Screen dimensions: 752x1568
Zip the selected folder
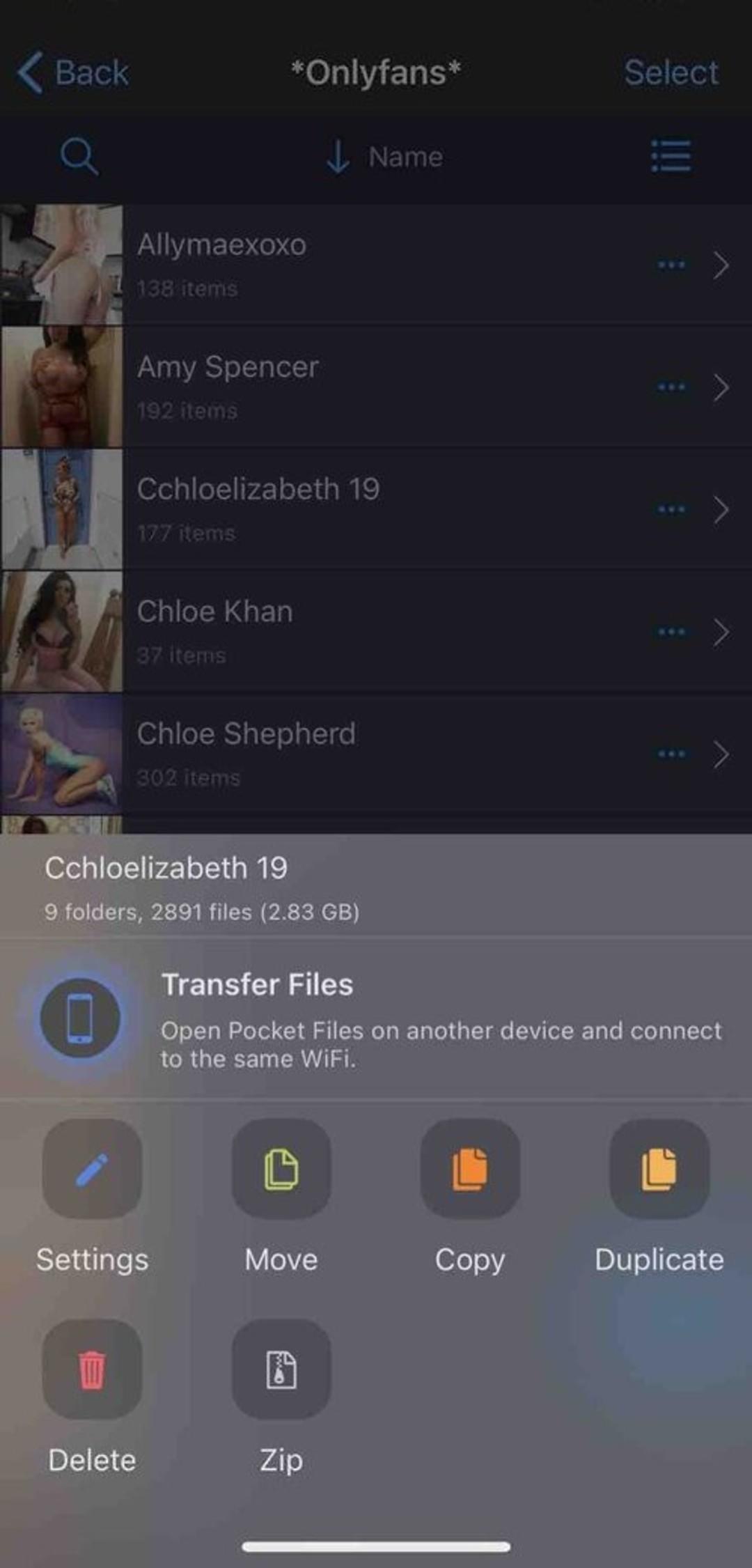click(x=281, y=1369)
